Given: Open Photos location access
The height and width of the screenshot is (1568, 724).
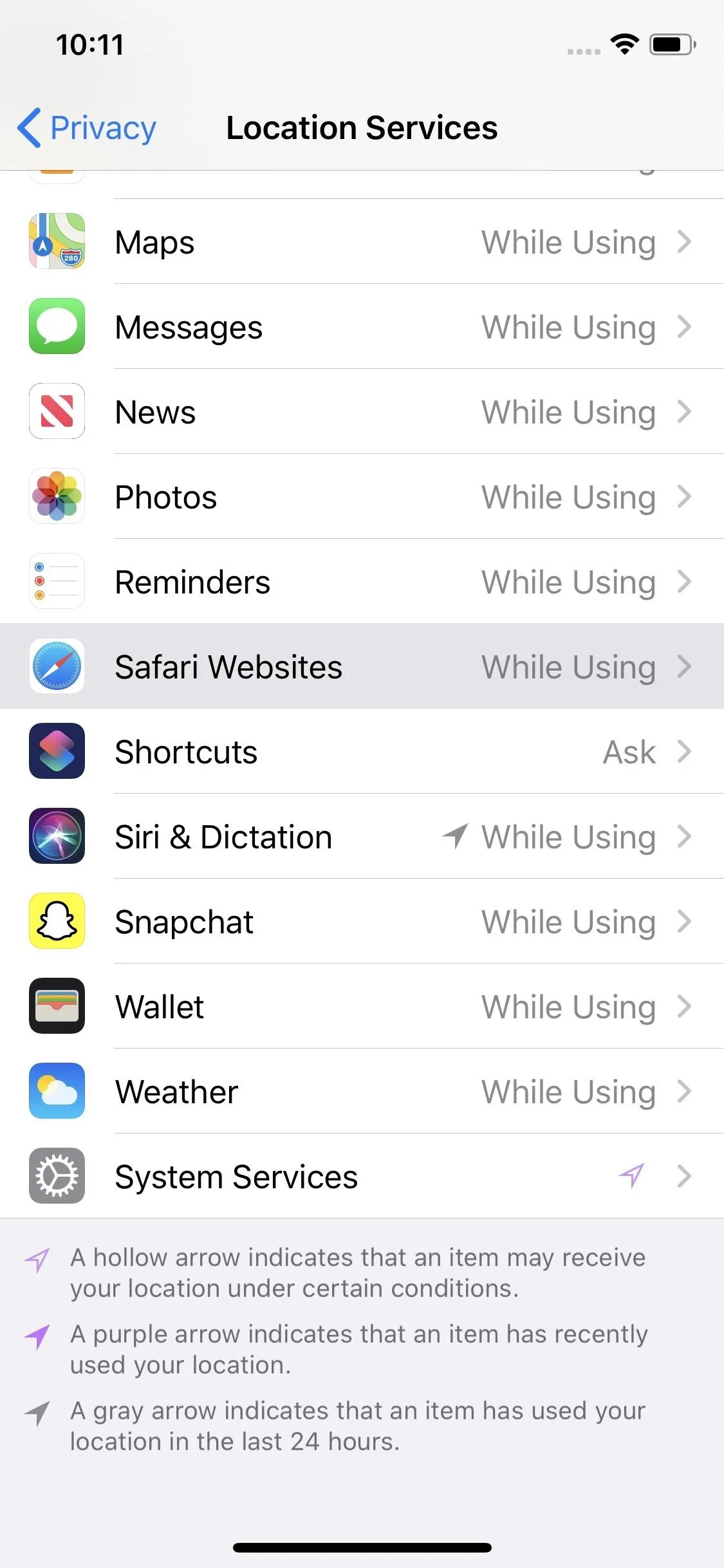Looking at the screenshot, I should coord(362,496).
